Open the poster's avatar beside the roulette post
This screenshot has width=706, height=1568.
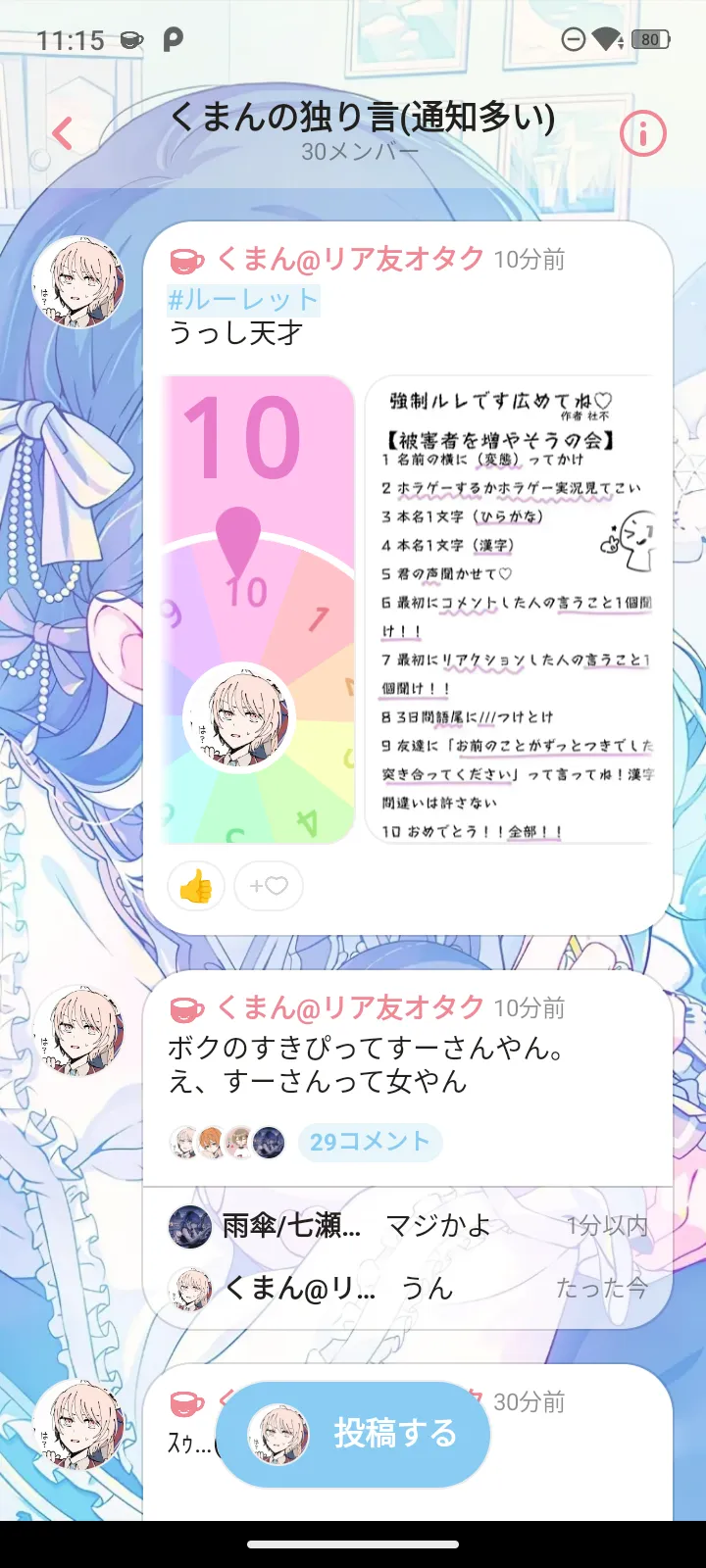tap(78, 282)
